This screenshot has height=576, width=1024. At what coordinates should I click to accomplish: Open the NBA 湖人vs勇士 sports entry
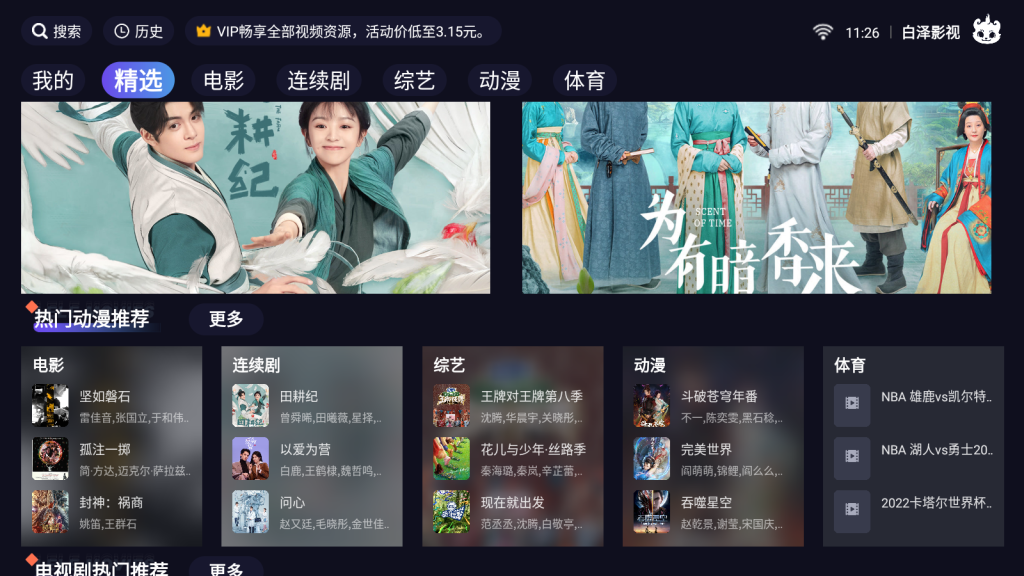[x=913, y=458]
